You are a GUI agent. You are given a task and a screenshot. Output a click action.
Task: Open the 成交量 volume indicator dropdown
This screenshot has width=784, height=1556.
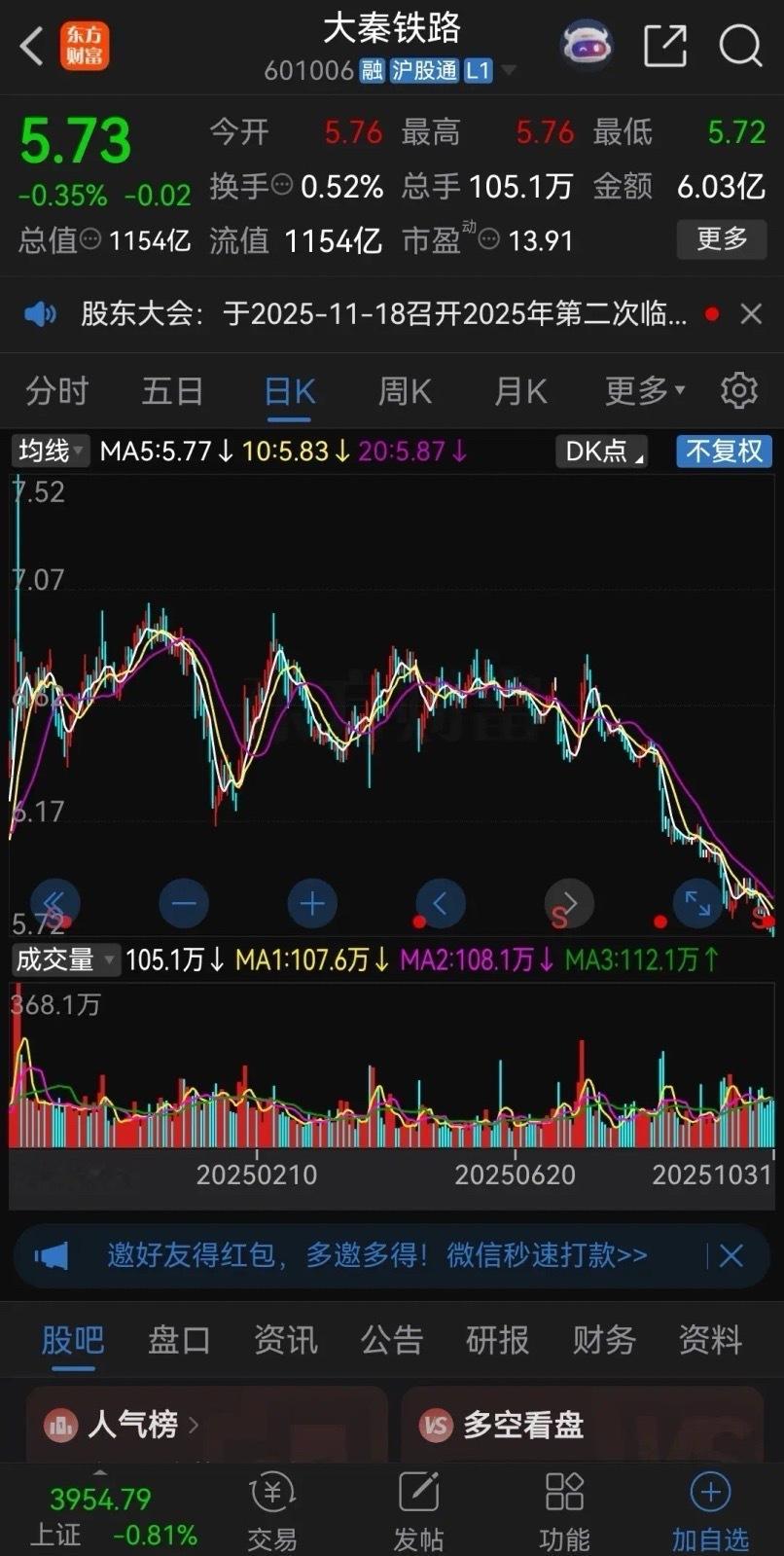pyautogui.click(x=64, y=960)
